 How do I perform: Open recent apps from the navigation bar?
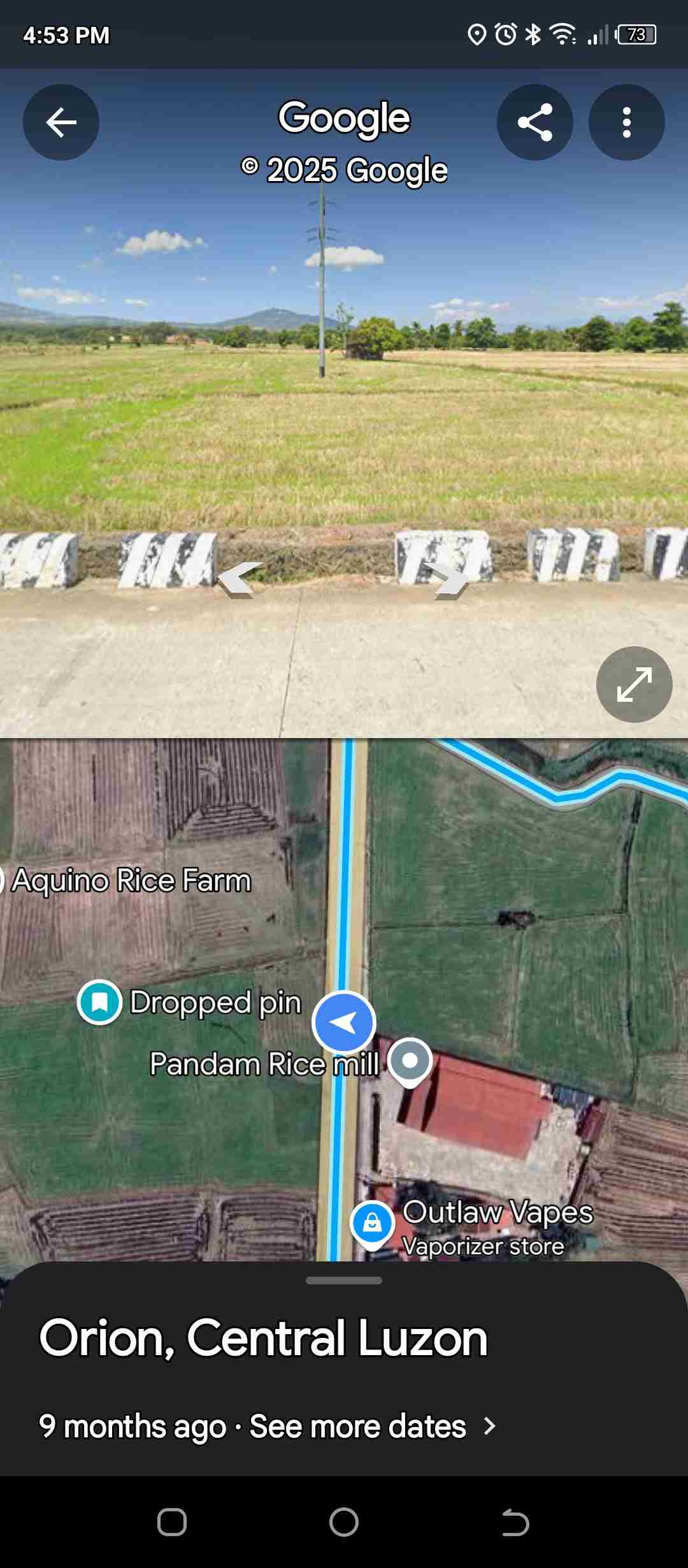[172, 1523]
